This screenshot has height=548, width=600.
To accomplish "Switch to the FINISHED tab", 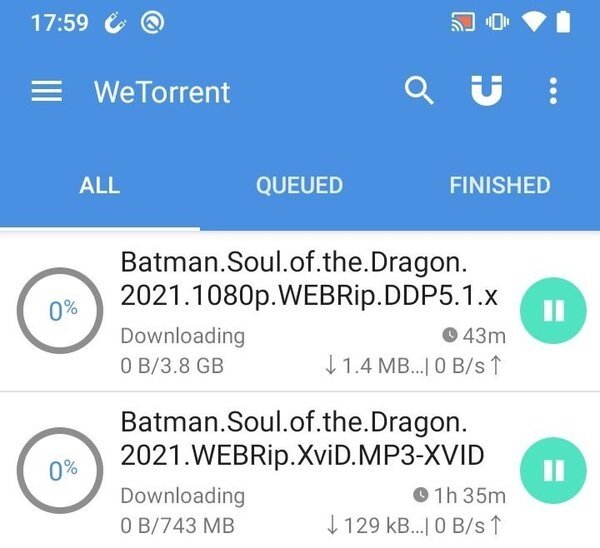I will [499, 185].
